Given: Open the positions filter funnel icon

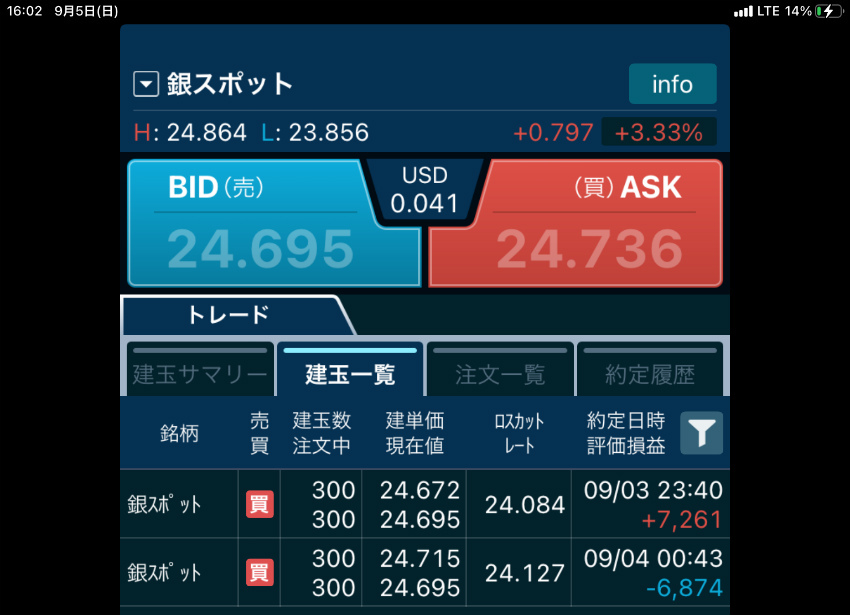Looking at the screenshot, I should [701, 433].
